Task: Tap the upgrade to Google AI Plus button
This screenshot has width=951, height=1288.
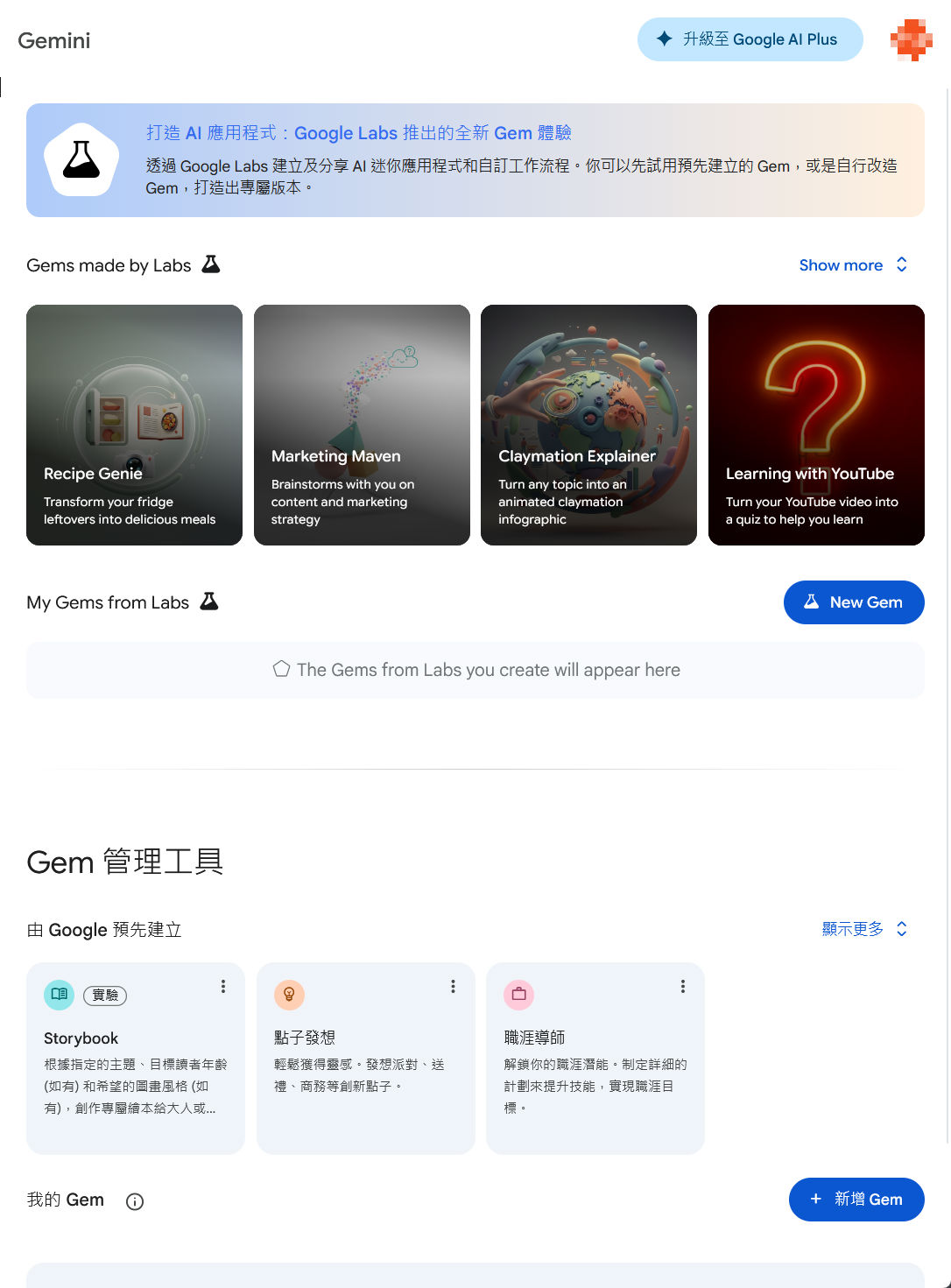Action: point(750,39)
